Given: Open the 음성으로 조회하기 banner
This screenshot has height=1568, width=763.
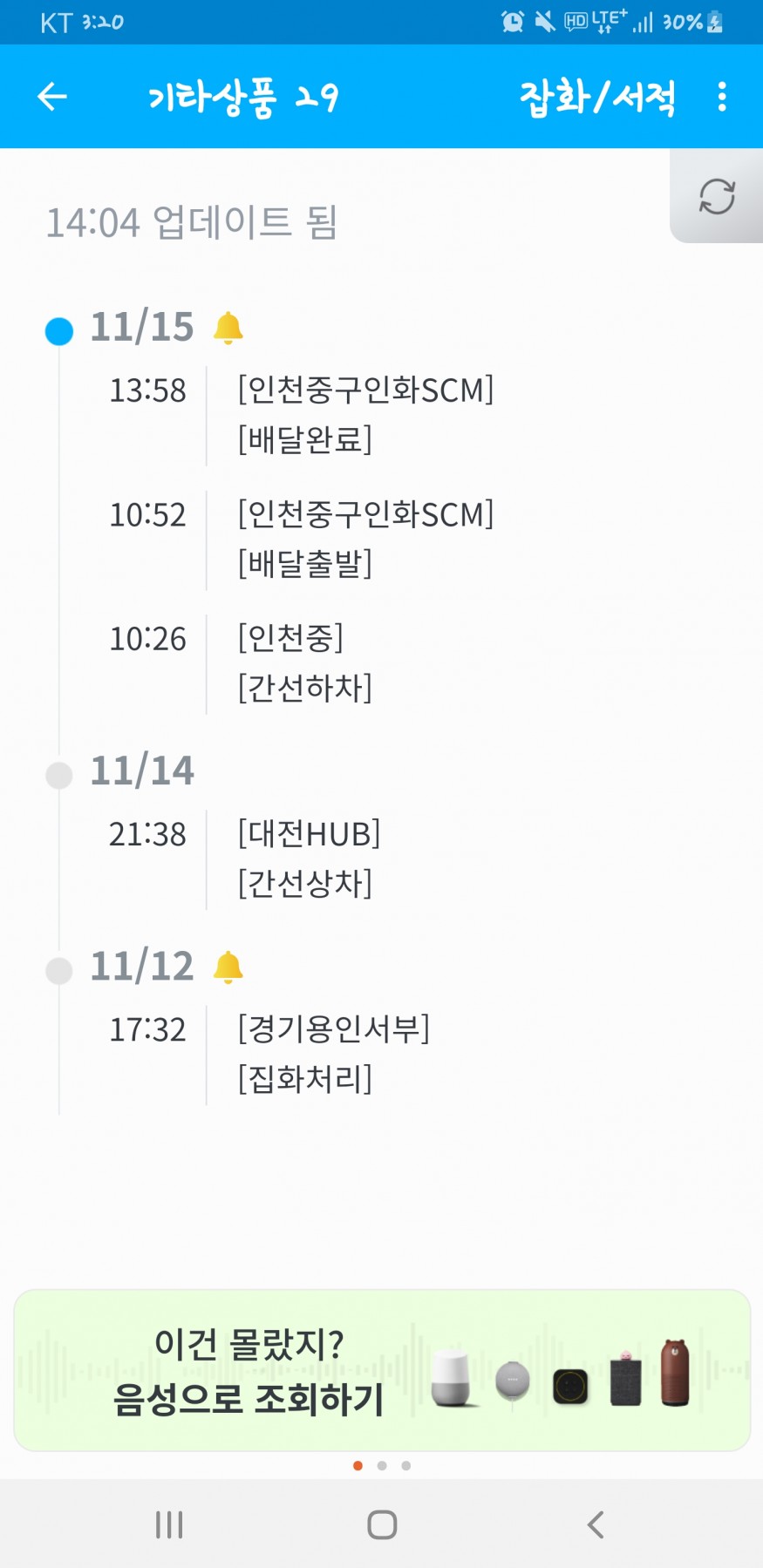Looking at the screenshot, I should point(382,1370).
